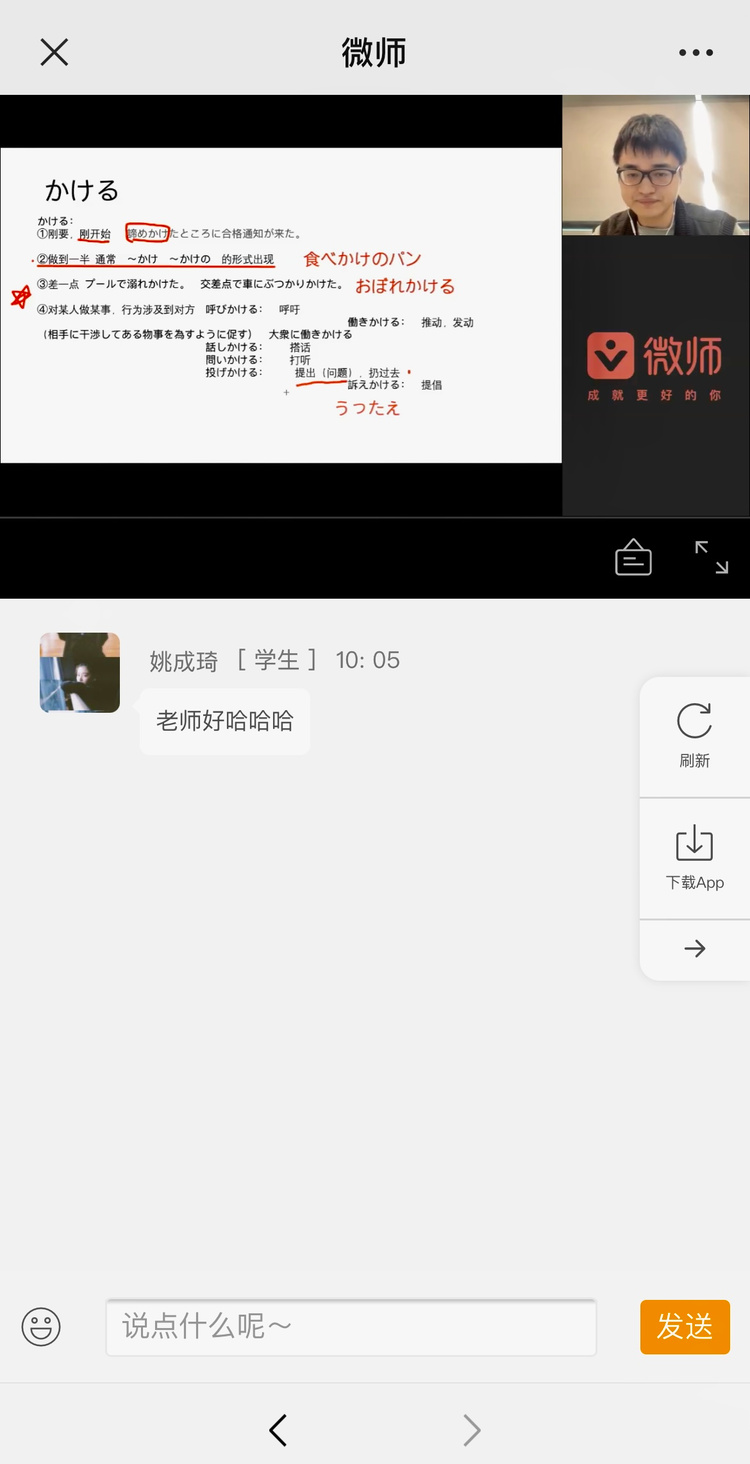Go back with the browser back arrow
Viewport: 750px width, 1464px height.
click(278, 1430)
